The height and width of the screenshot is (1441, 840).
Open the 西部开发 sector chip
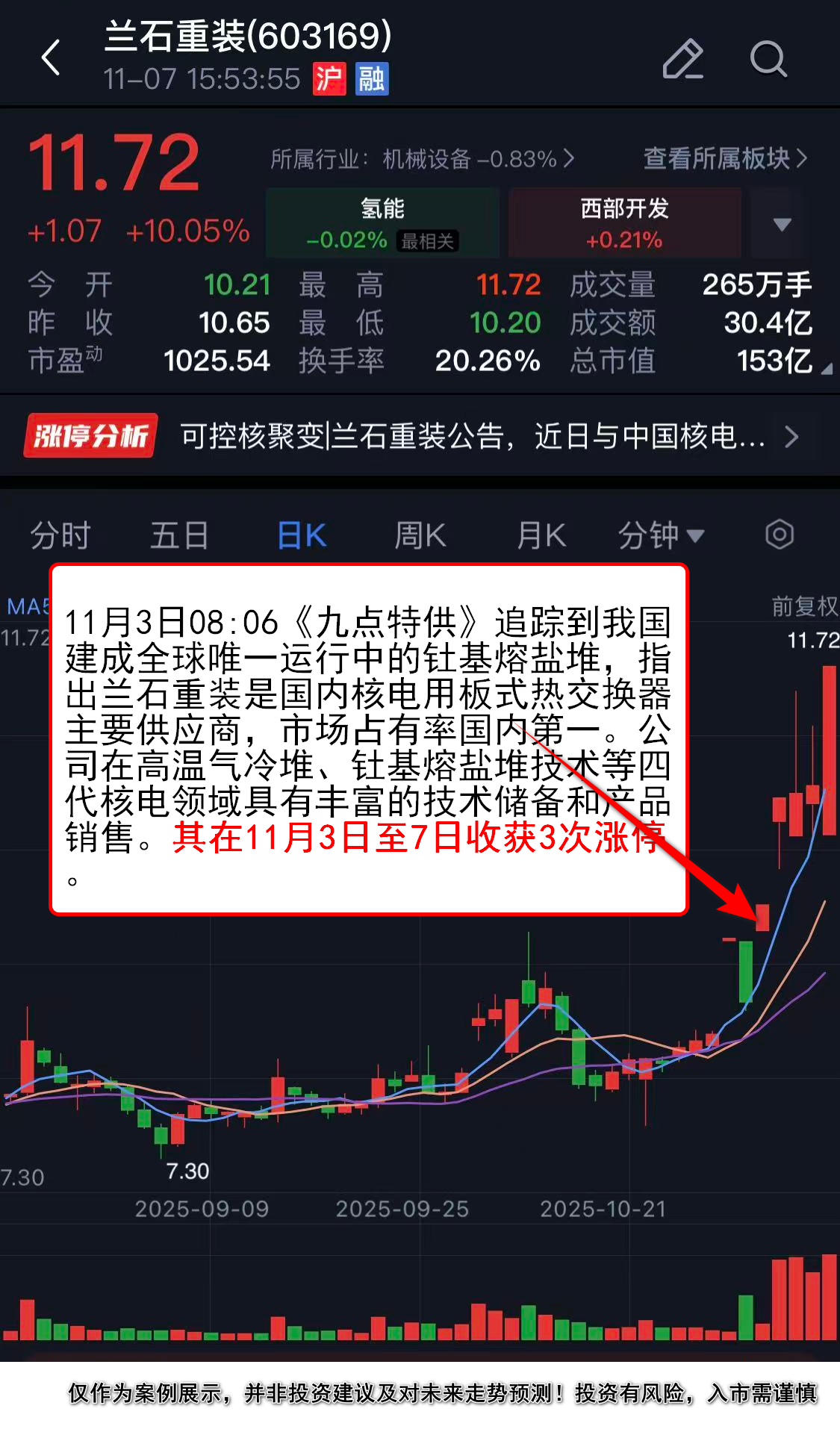coord(624,223)
